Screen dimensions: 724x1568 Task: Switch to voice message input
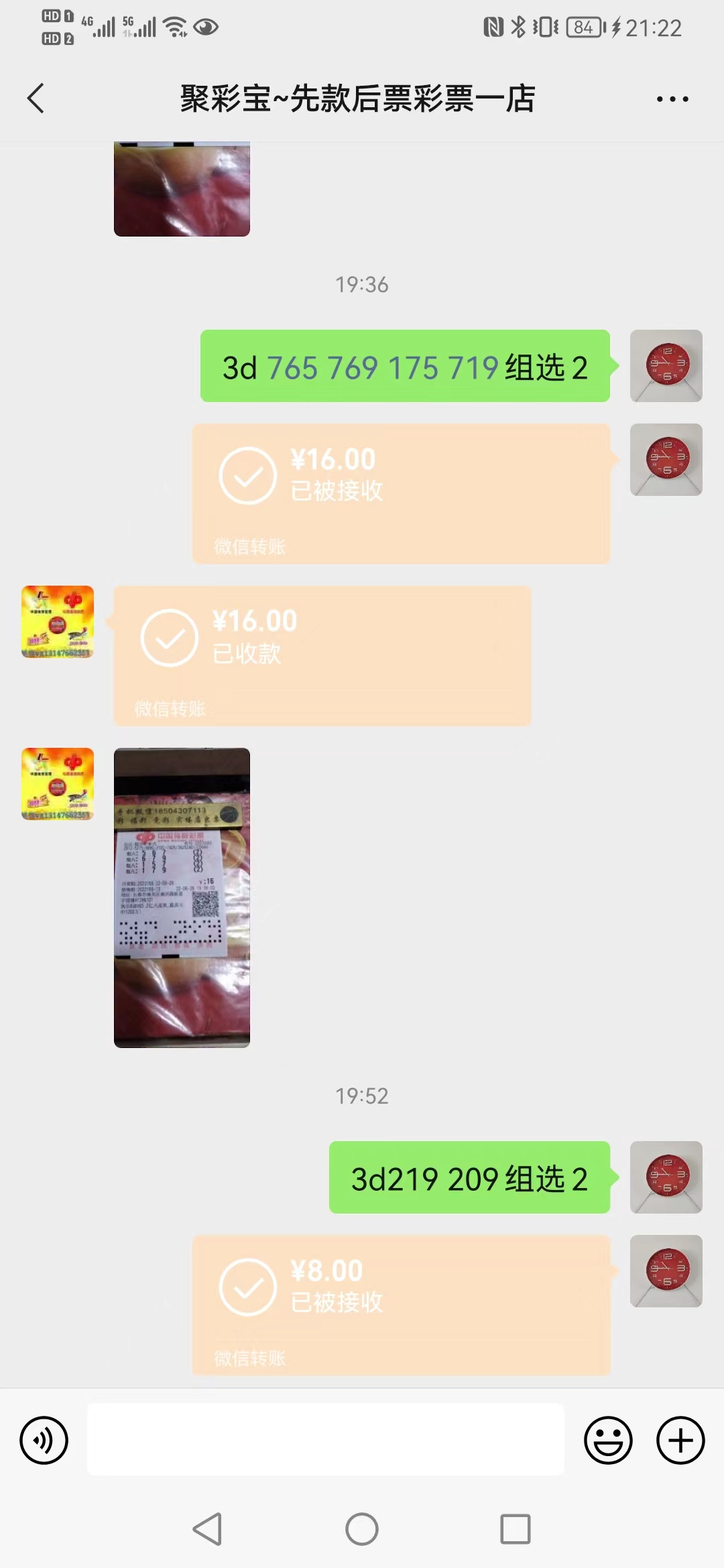tap(44, 1440)
